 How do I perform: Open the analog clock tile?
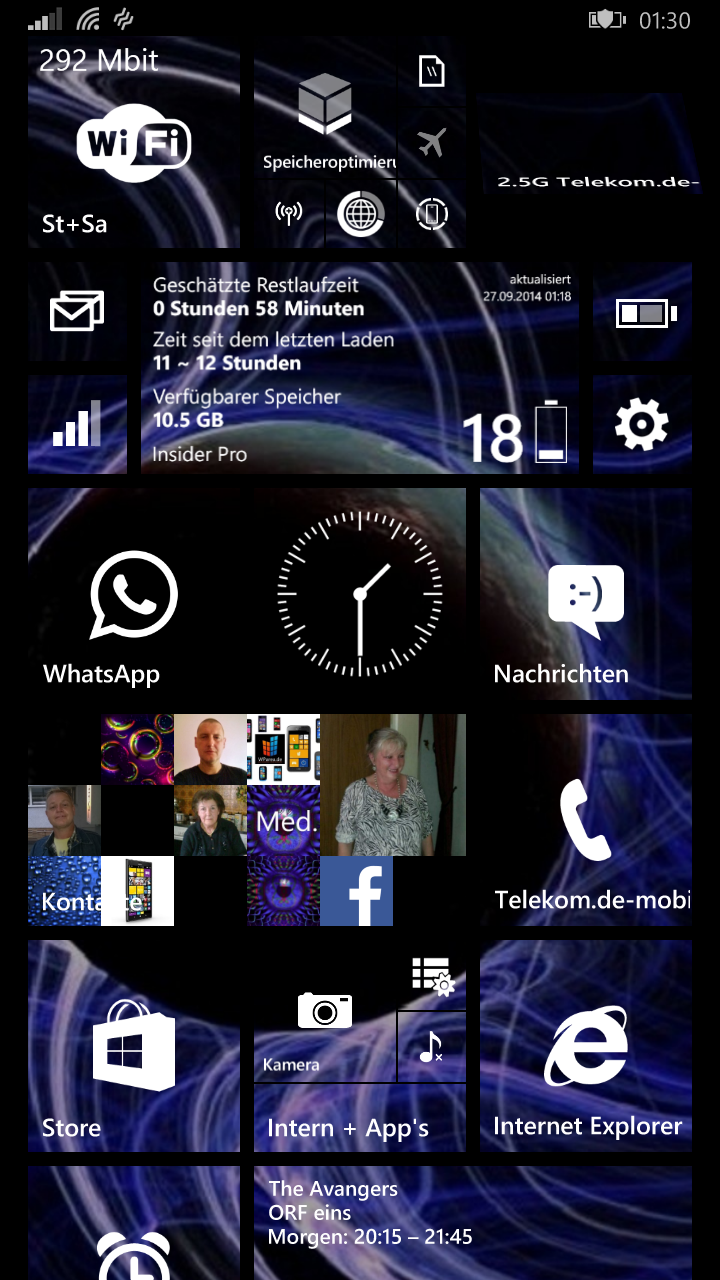(x=360, y=594)
